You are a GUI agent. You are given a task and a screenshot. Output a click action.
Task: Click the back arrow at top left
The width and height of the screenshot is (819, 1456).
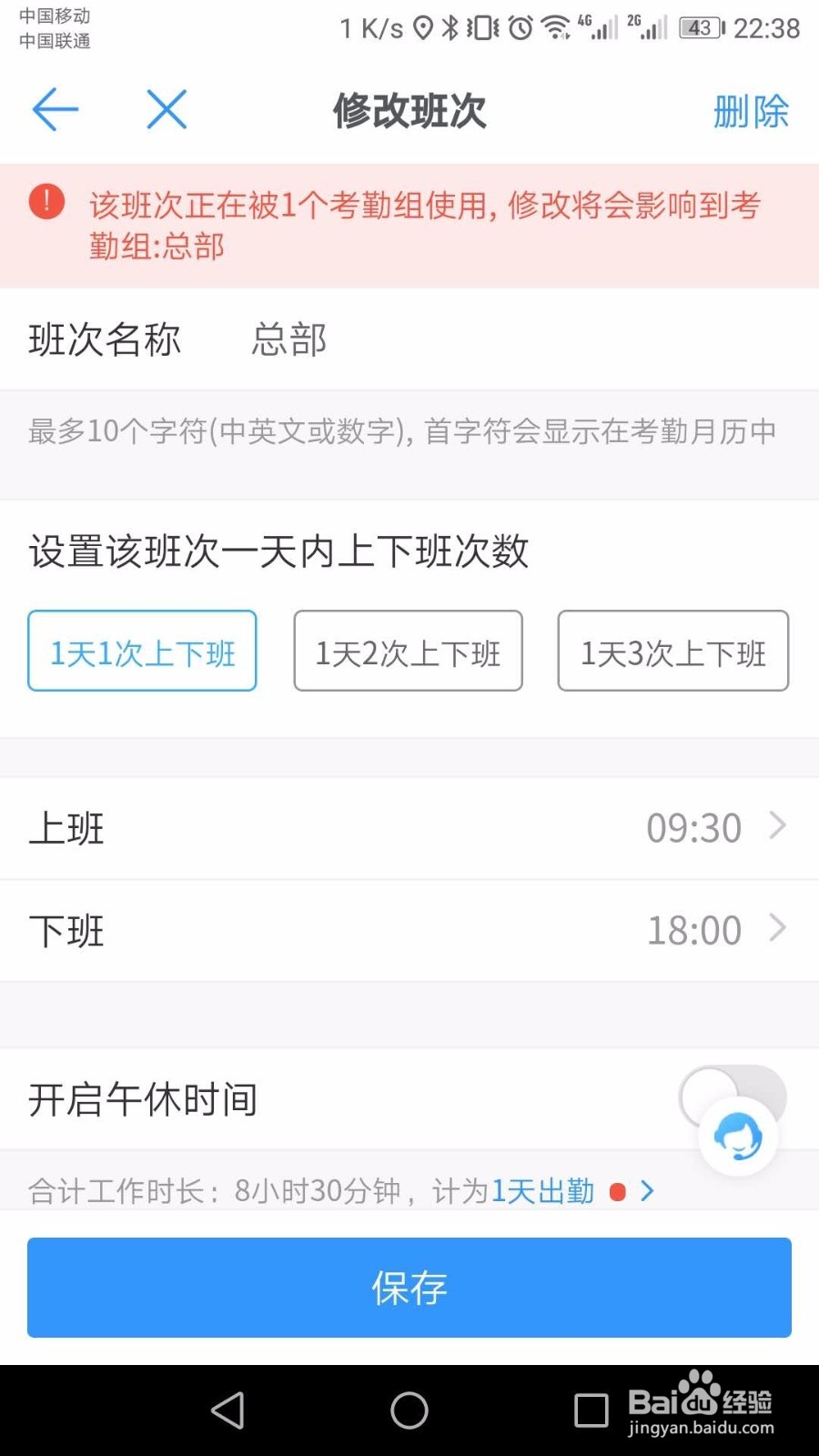click(55, 109)
